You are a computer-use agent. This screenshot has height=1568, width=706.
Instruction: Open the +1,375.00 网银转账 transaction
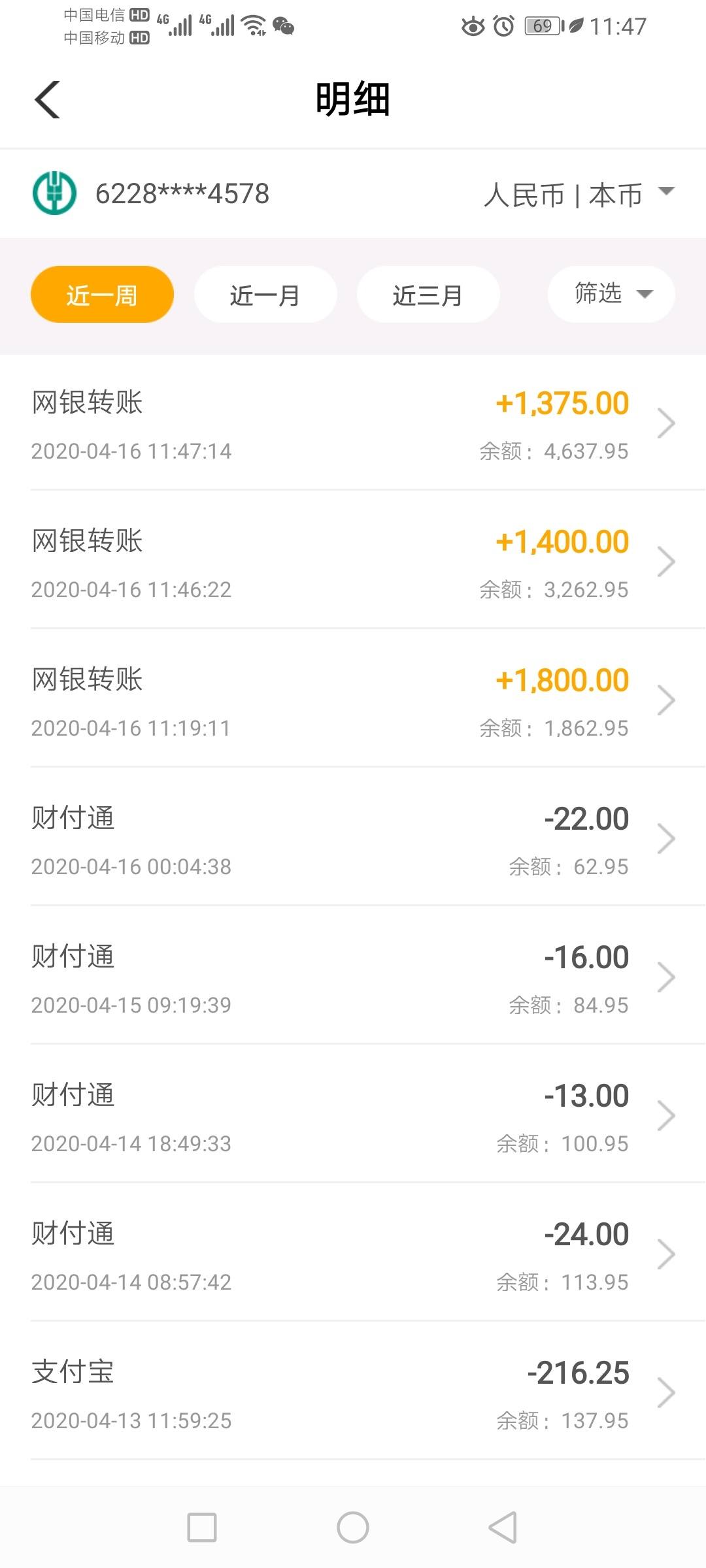353,423
